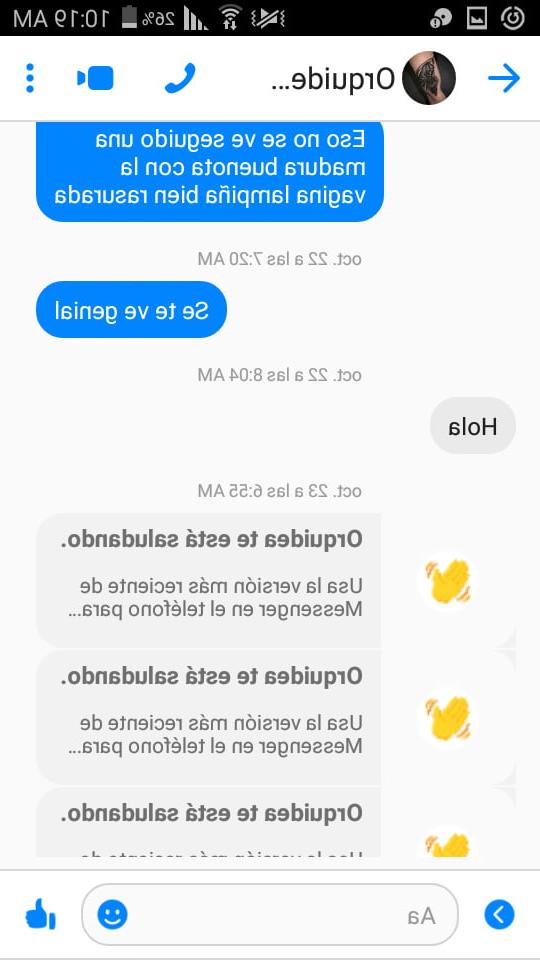Start a video call with Orquidea
This screenshot has height=960, width=540.
[96, 78]
